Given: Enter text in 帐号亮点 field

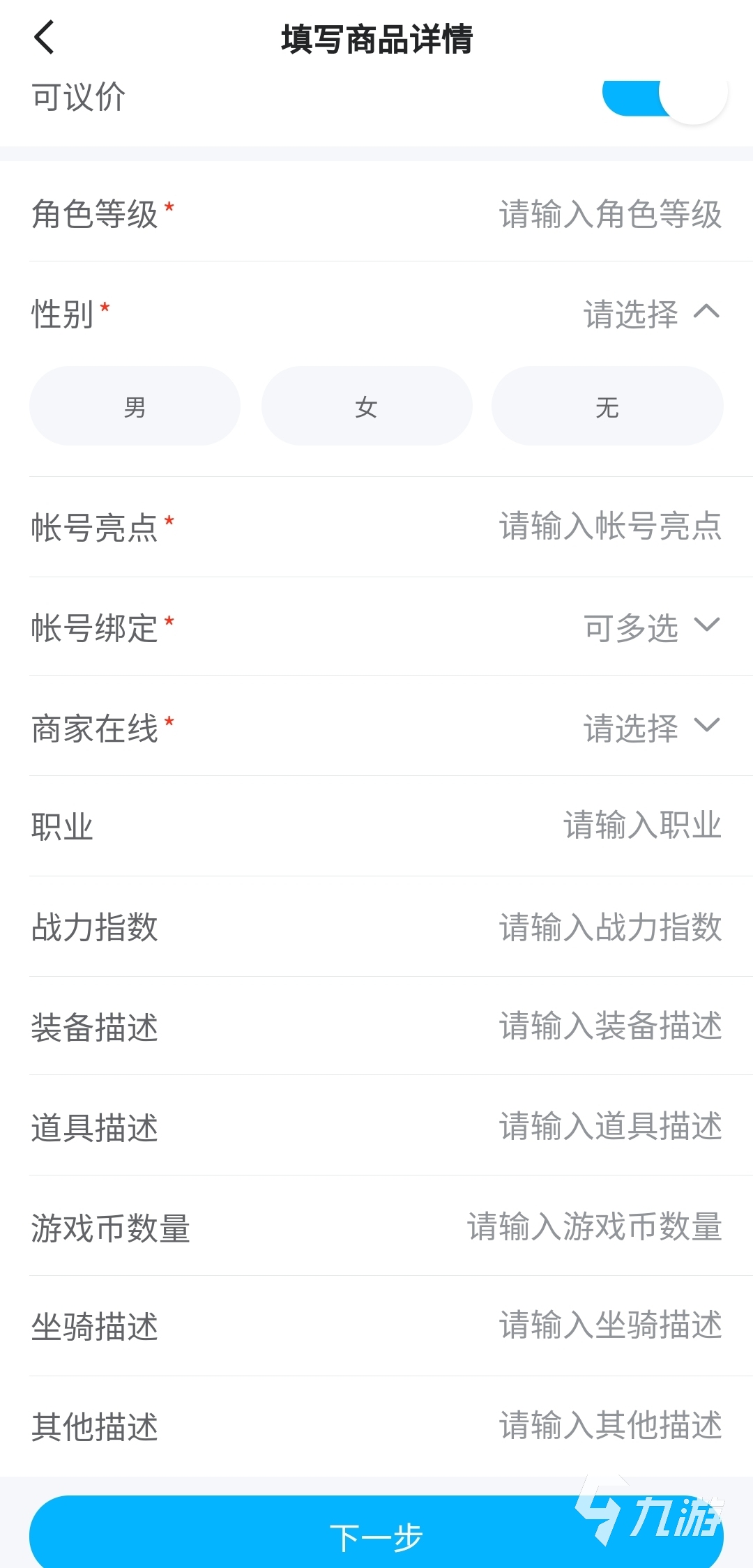Looking at the screenshot, I should [610, 526].
